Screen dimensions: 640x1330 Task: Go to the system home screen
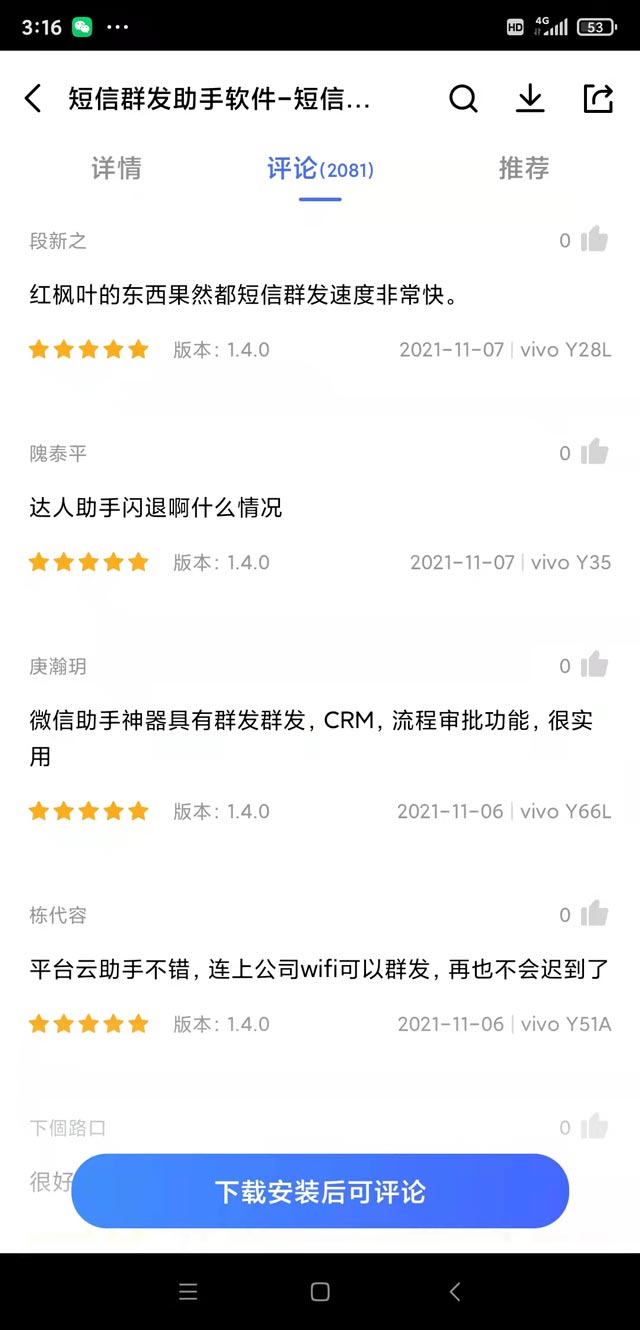[x=320, y=1292]
